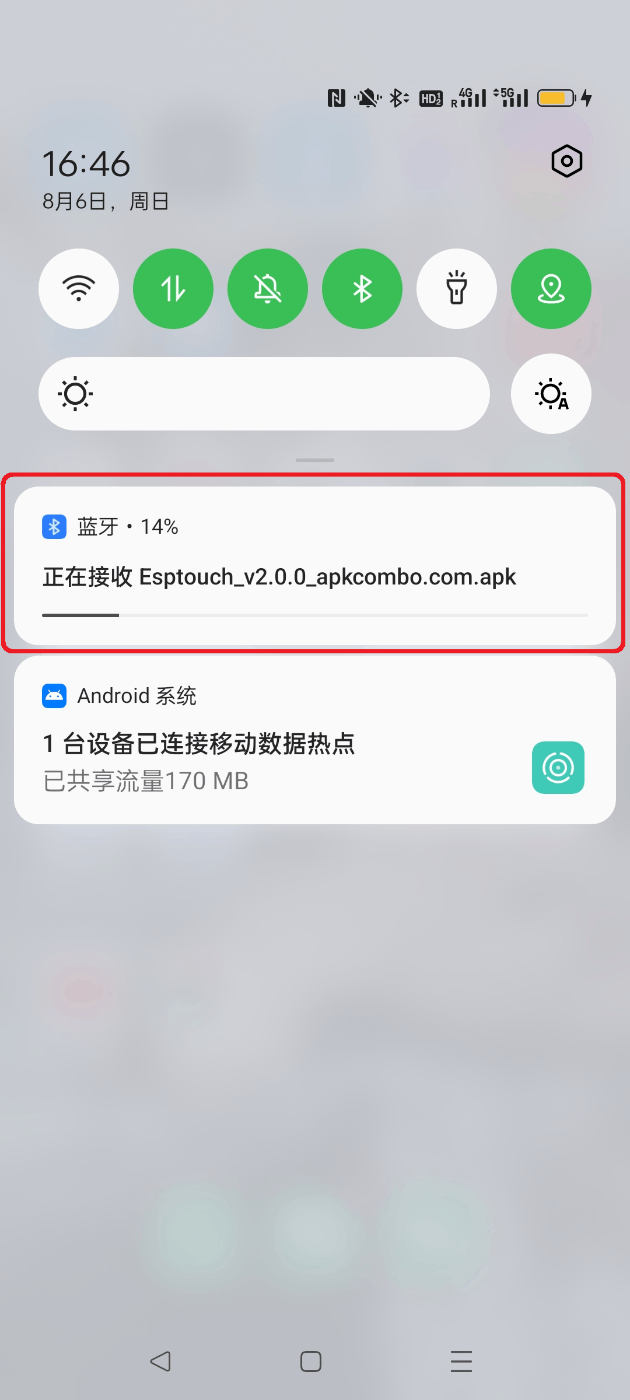630x1400 pixels.
Task: Open the Android system hotspot notification
Action: (x=270, y=741)
